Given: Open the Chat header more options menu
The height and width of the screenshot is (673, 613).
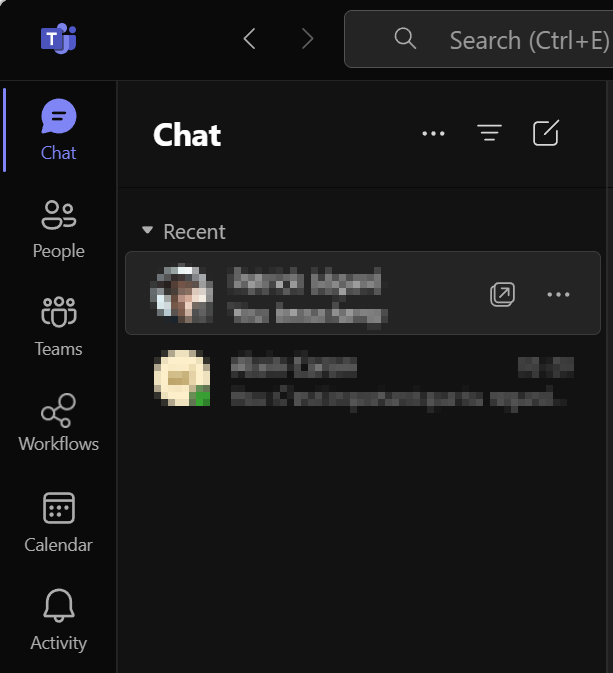Looking at the screenshot, I should 433,134.
